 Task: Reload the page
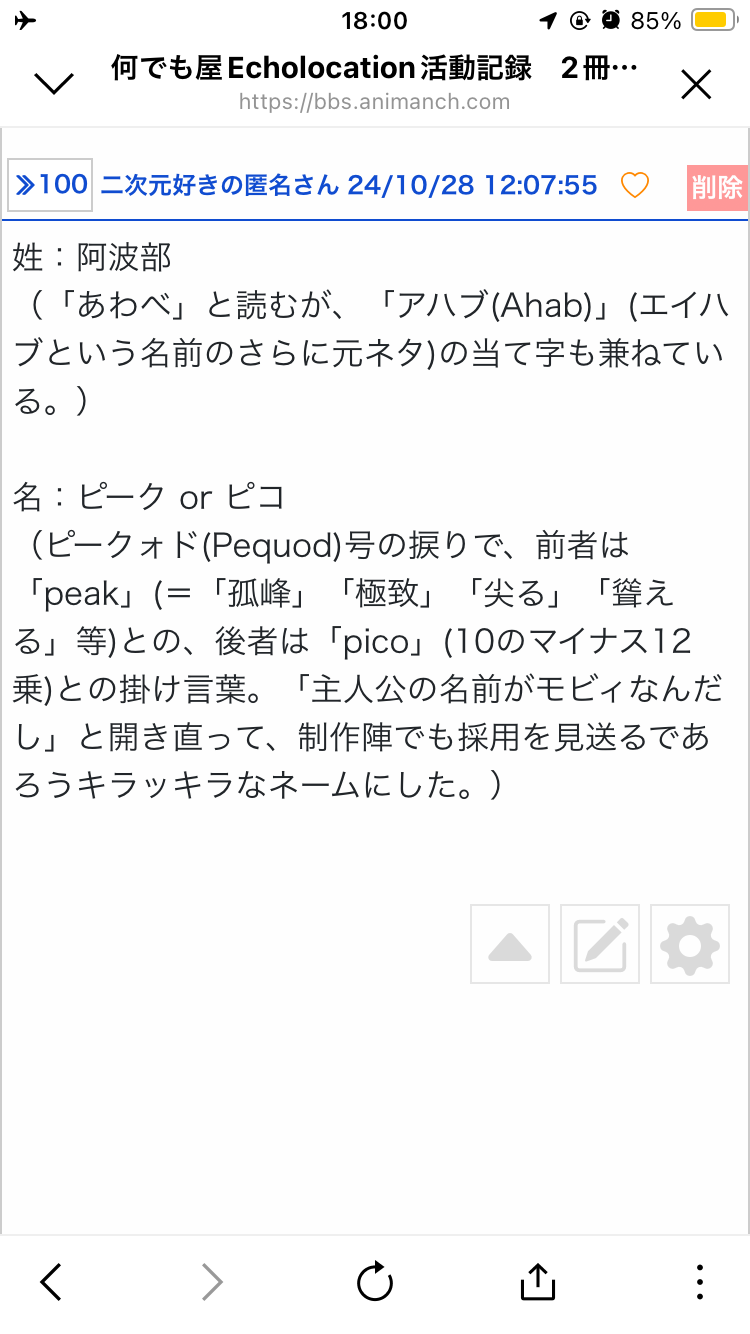(x=375, y=1281)
